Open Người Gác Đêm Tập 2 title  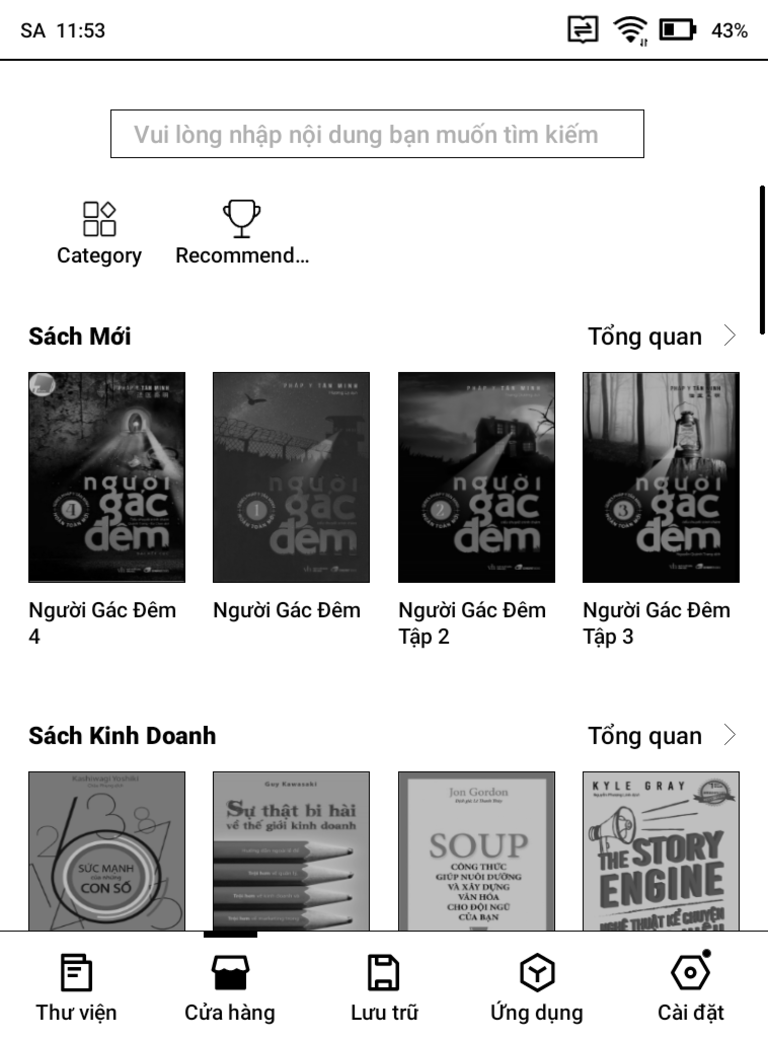click(471, 621)
